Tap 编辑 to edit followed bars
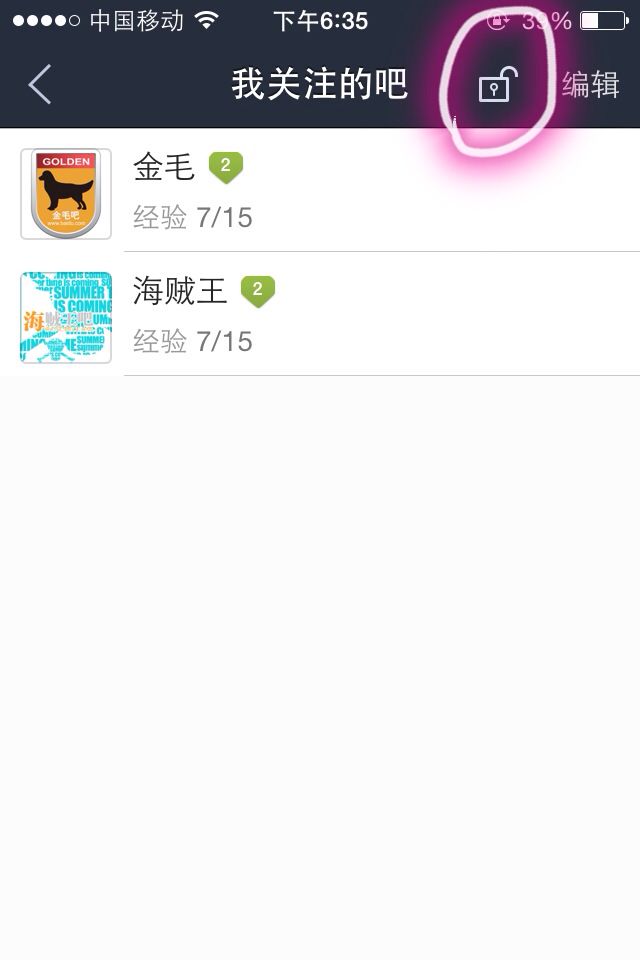 [590, 84]
